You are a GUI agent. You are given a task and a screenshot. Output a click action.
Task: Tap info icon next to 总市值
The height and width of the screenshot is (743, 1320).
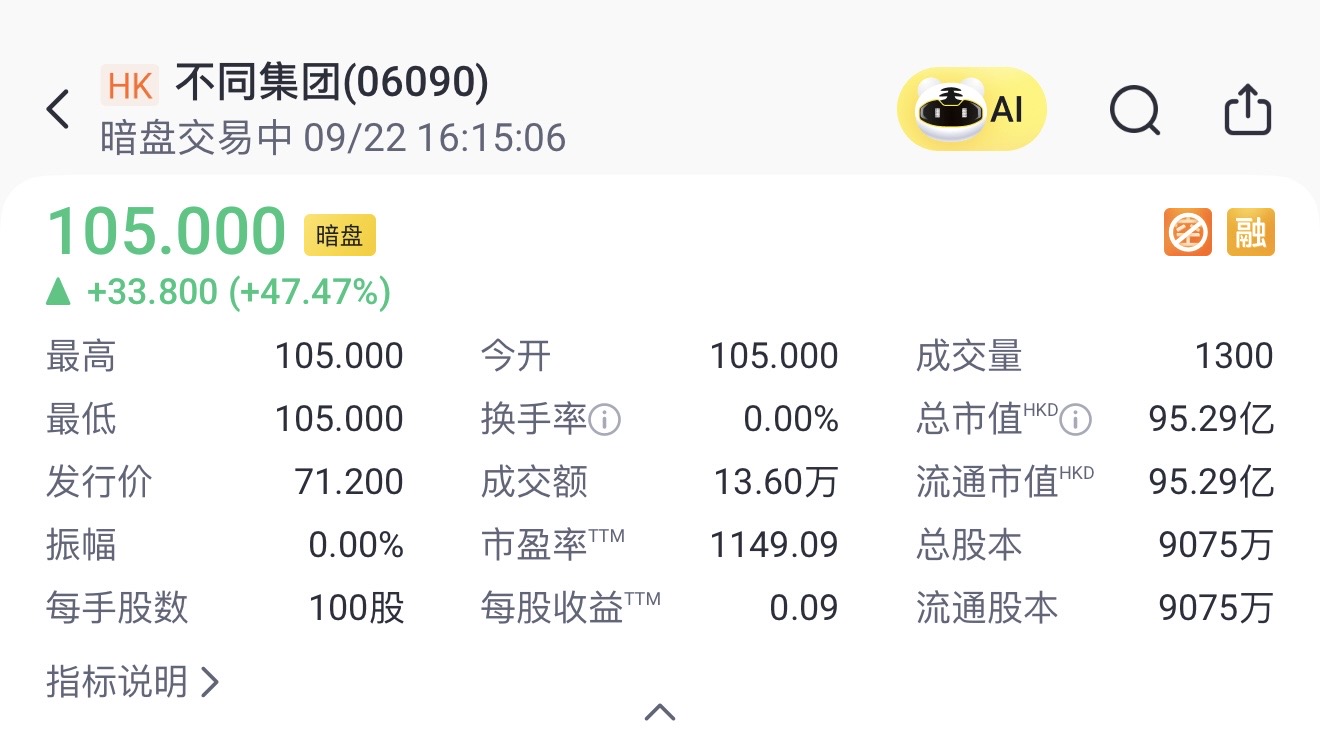1075,420
